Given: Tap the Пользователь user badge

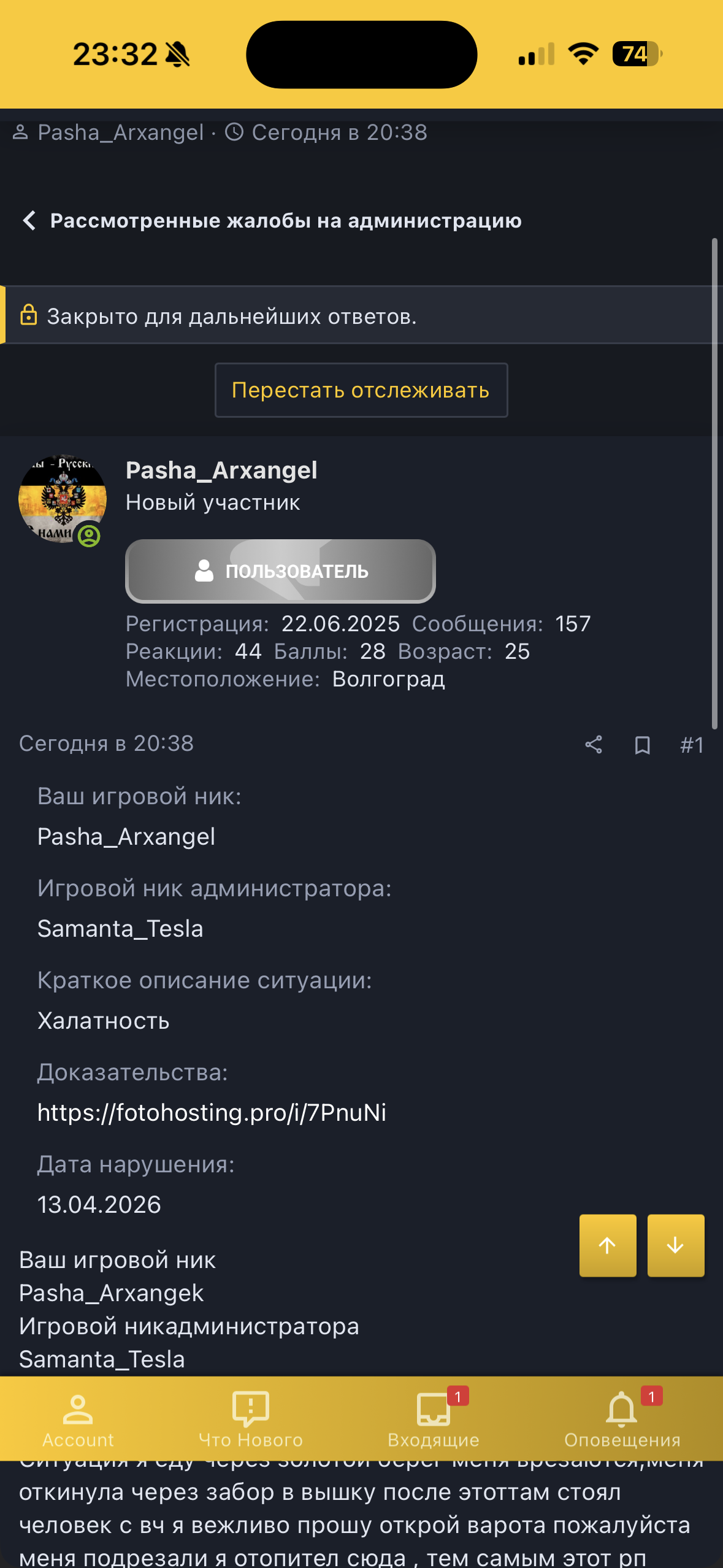Looking at the screenshot, I should point(280,571).
